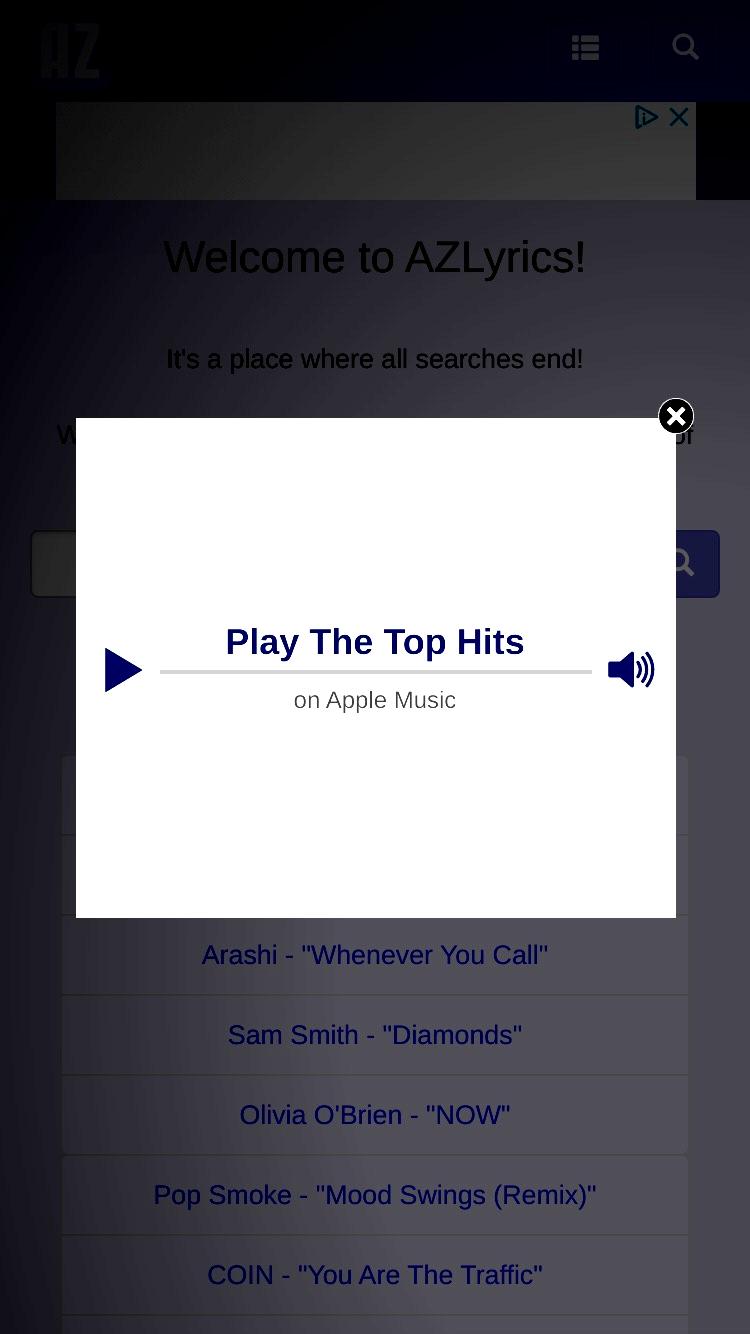Mute the popup's audio via speaker icon
The image size is (750, 1334).
point(631,669)
